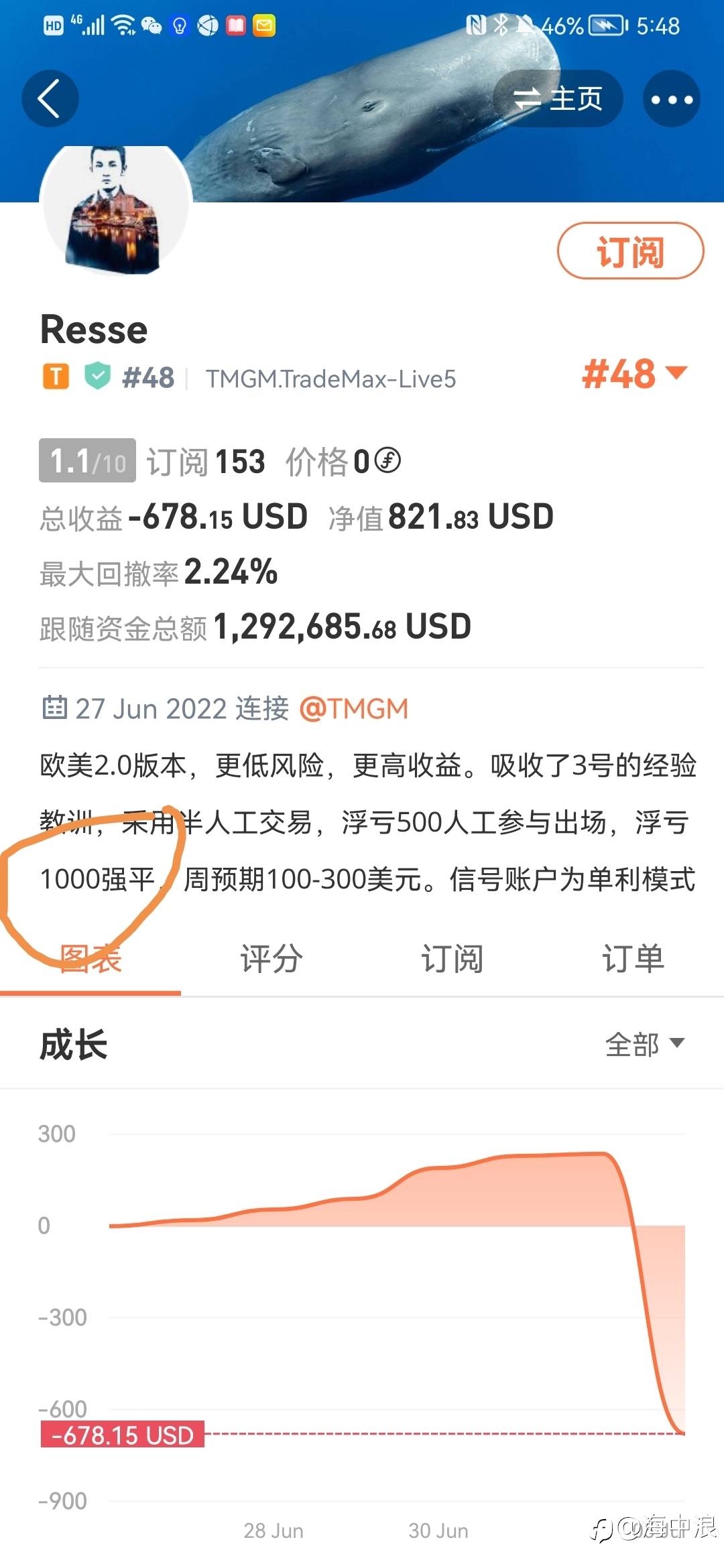This screenshot has width=724, height=1568.
Task: Select the 图表 tab
Action: pyautogui.click(x=90, y=958)
